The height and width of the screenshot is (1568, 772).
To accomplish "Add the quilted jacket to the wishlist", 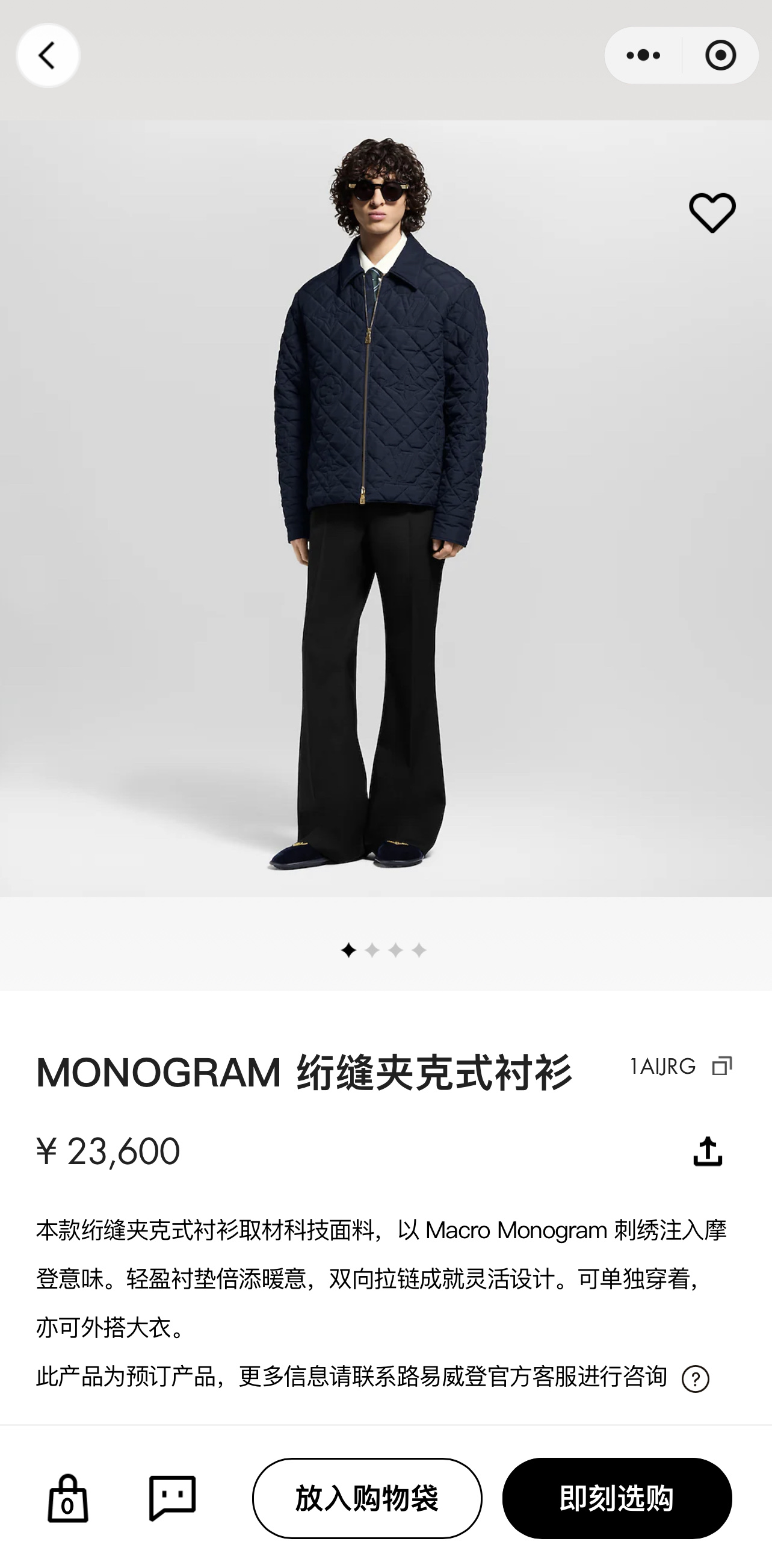I will (x=712, y=212).
